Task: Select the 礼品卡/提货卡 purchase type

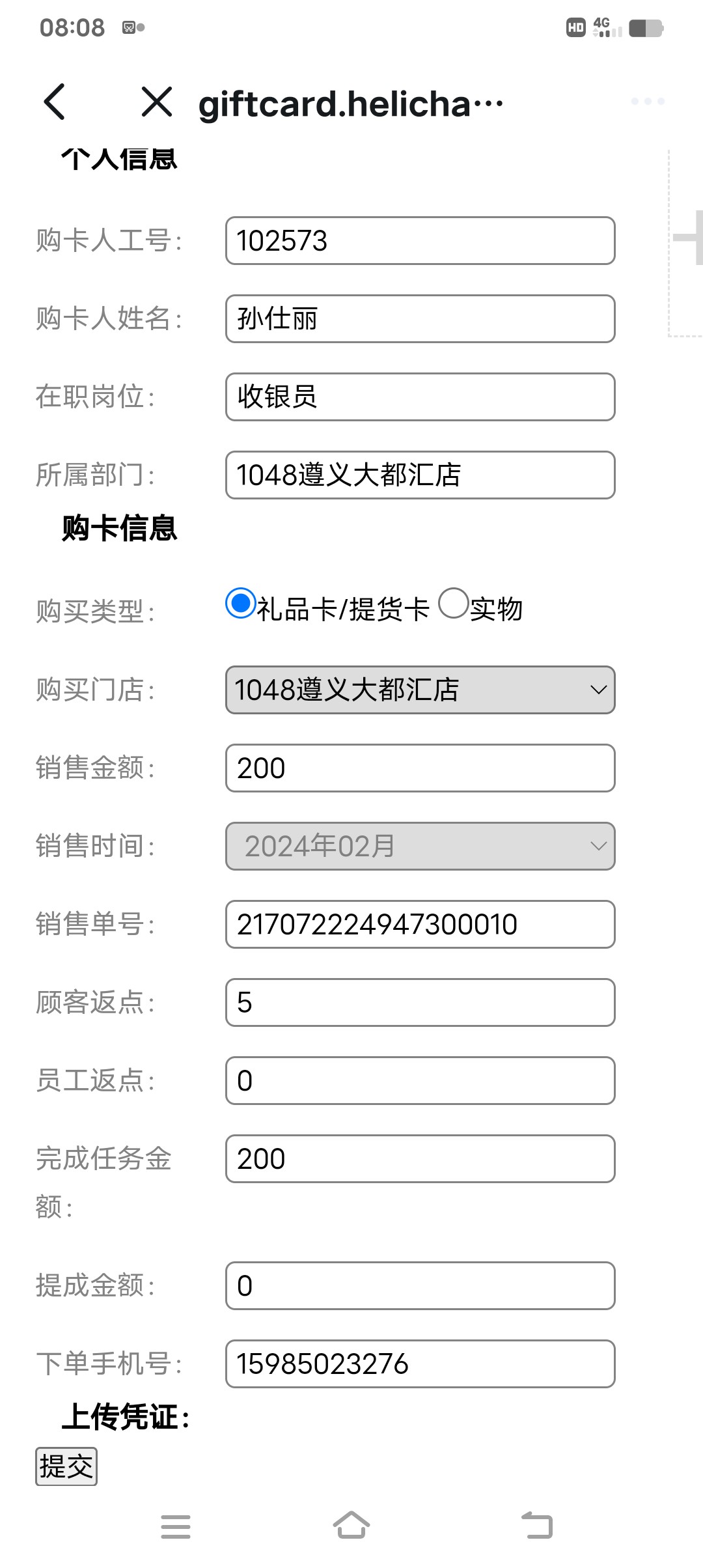Action: click(241, 603)
